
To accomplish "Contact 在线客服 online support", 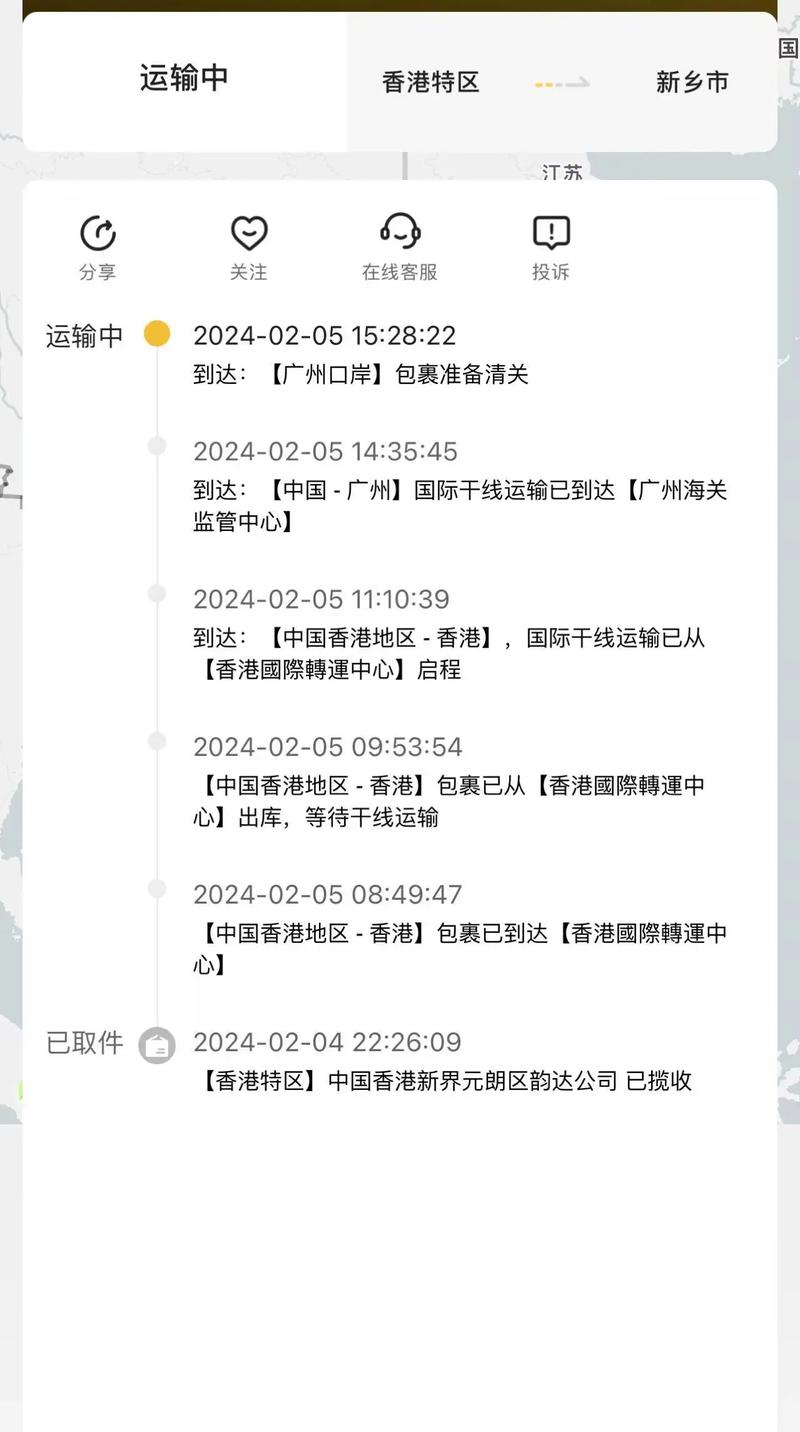I will (400, 246).
